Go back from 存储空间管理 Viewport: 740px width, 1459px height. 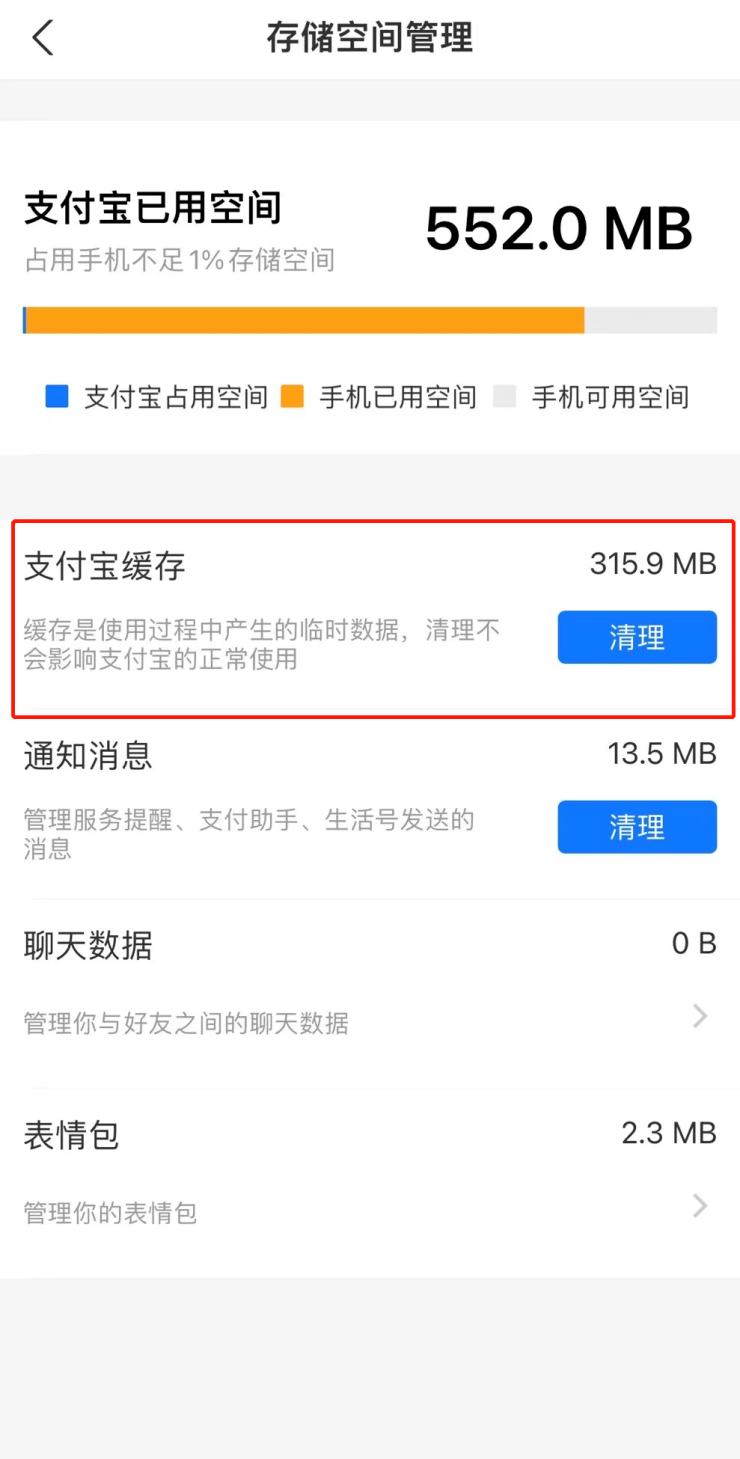pyautogui.click(x=42, y=39)
